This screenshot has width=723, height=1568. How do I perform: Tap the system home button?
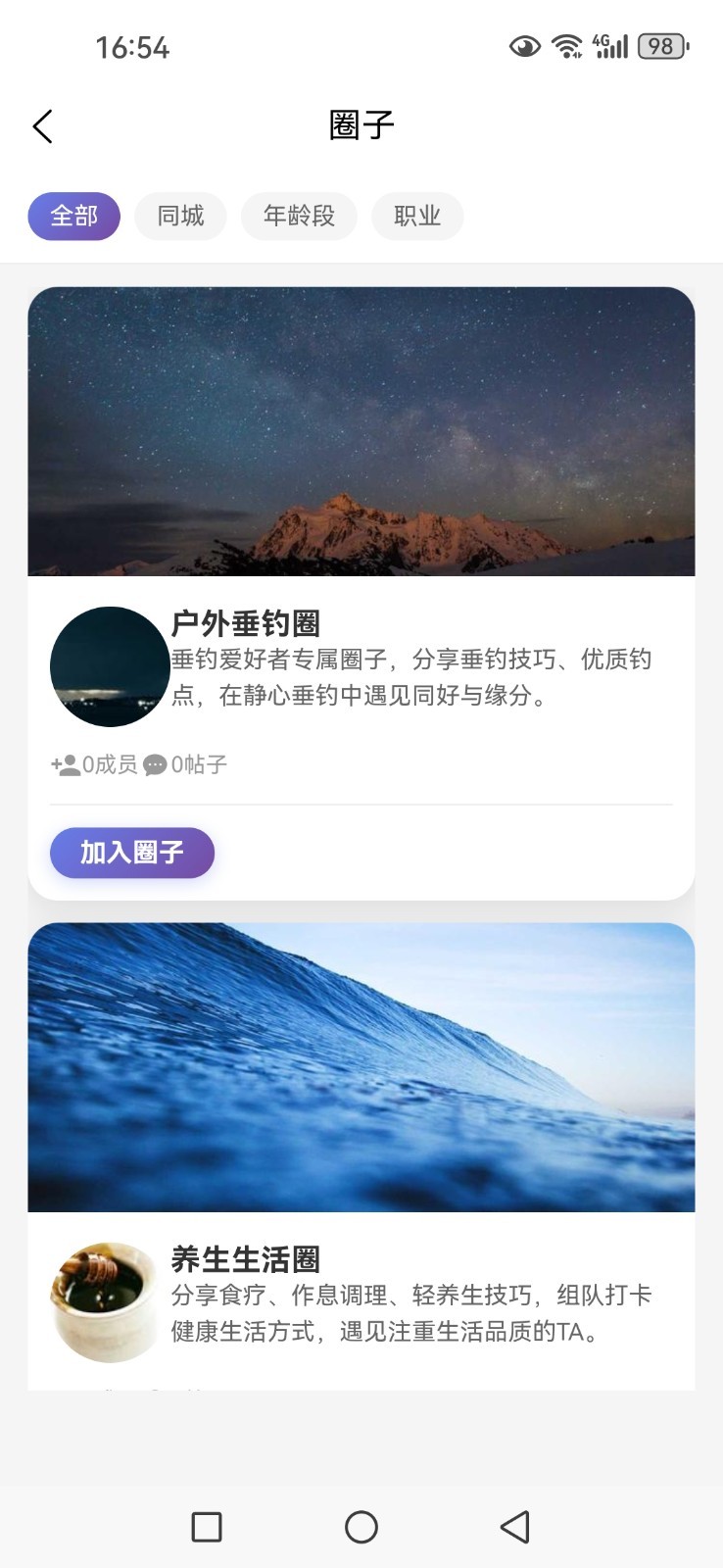361,1526
